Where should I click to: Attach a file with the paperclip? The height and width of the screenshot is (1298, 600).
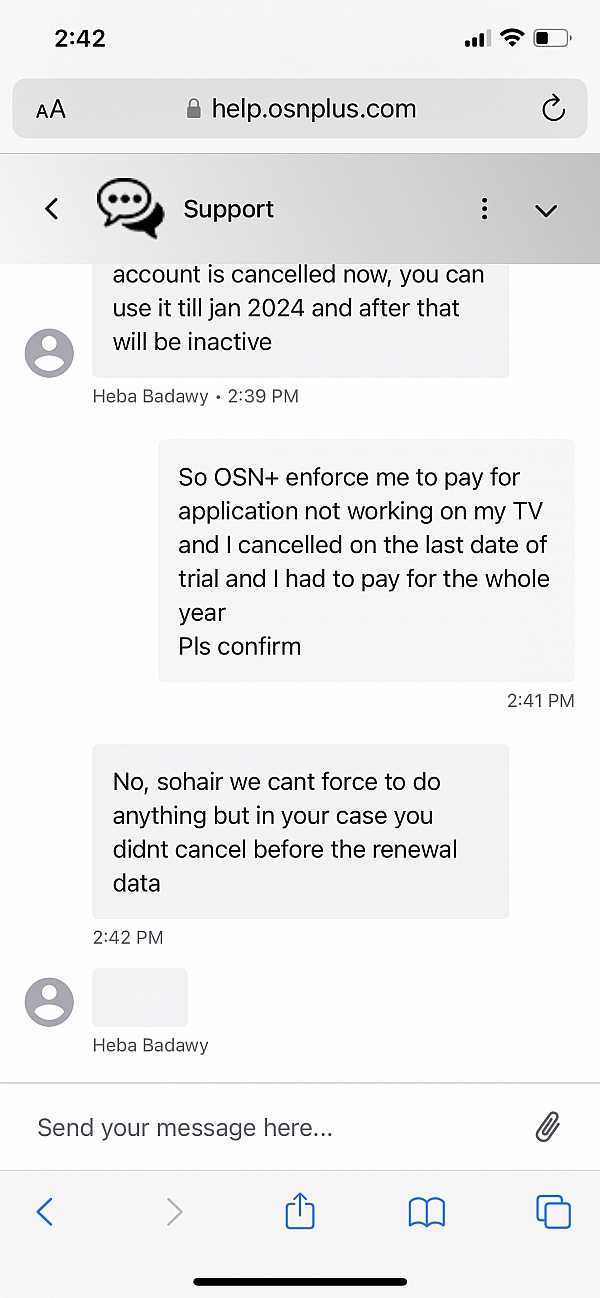pyautogui.click(x=547, y=1127)
